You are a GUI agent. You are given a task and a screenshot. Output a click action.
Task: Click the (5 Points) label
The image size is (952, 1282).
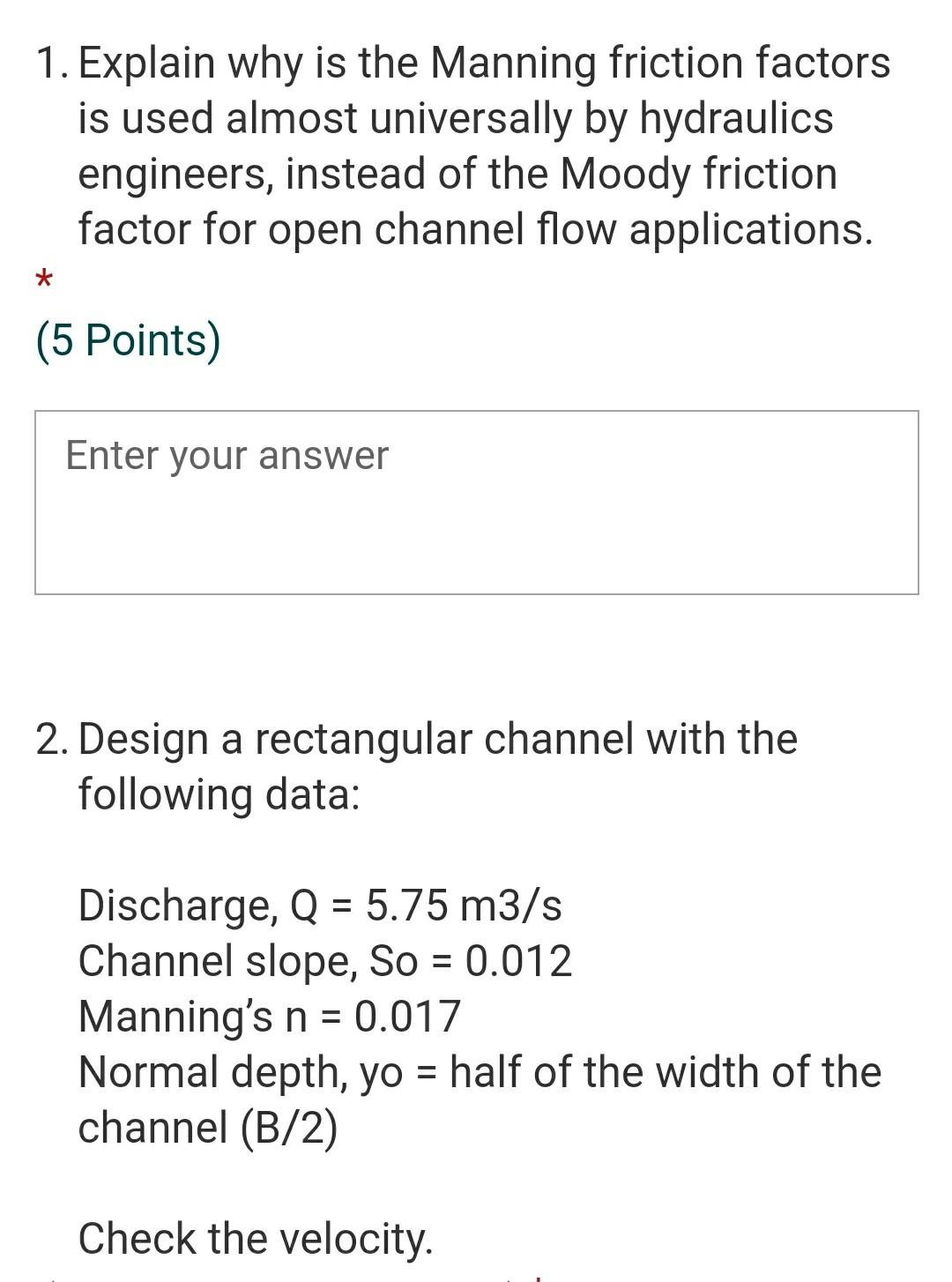(x=129, y=339)
